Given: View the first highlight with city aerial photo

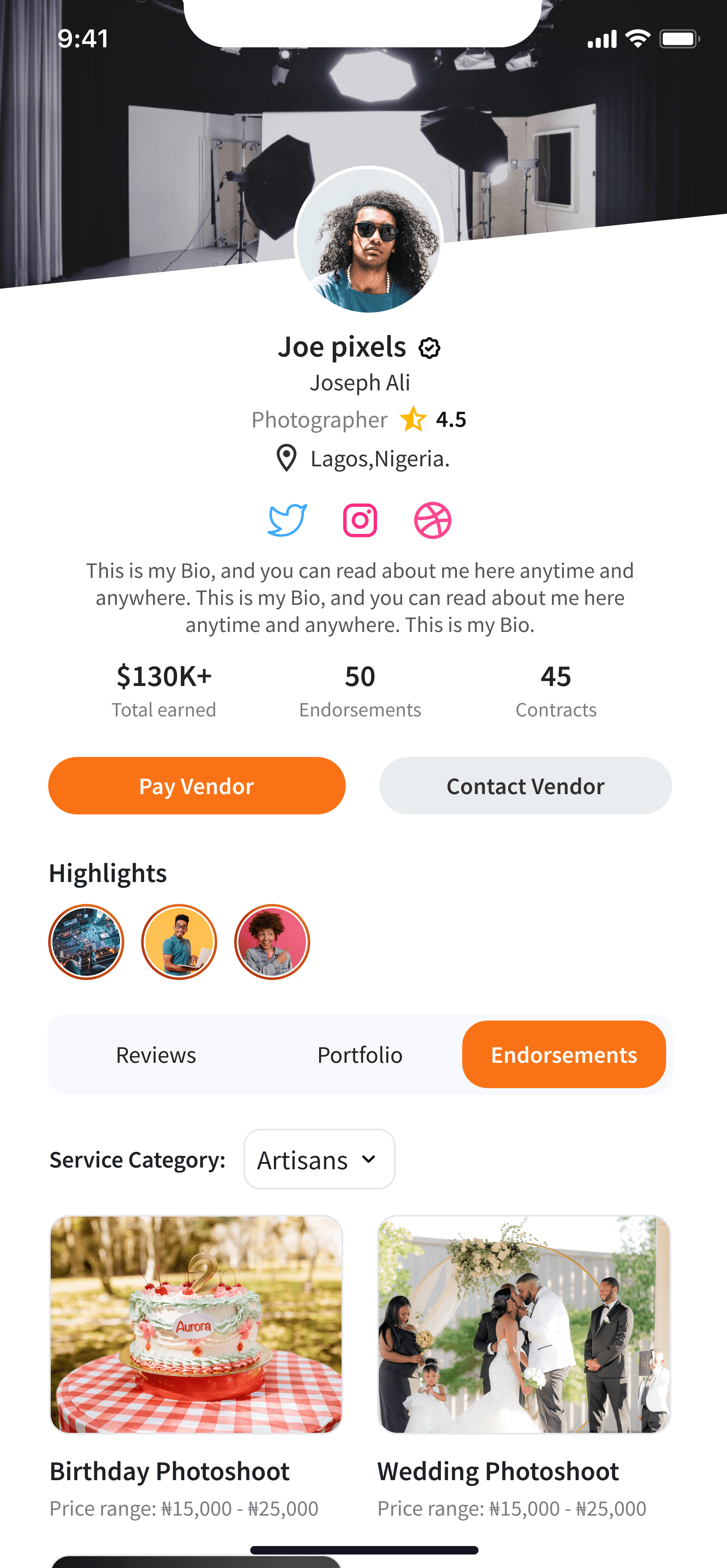Looking at the screenshot, I should point(86,942).
